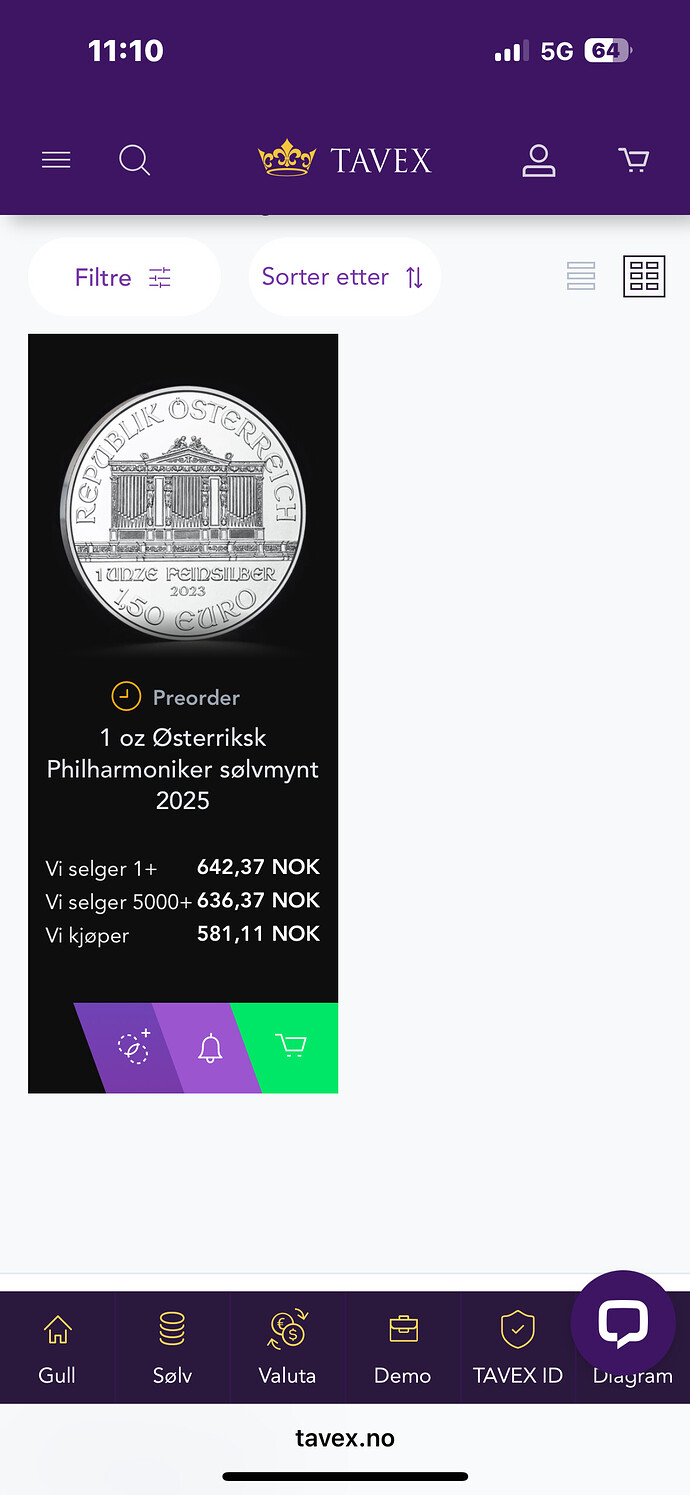Open the search icon
The image size is (690, 1495).
tap(134, 160)
